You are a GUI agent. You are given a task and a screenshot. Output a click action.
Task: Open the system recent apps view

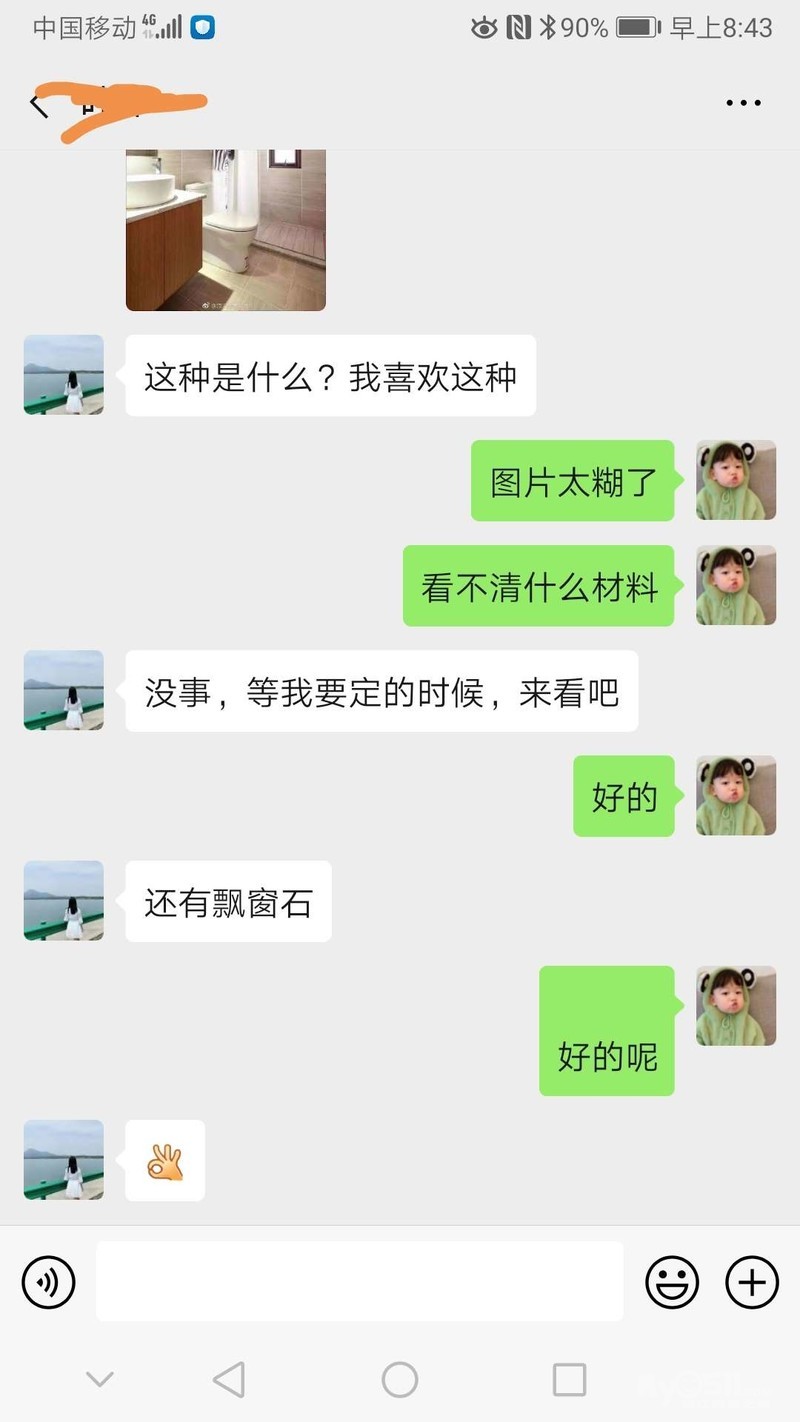point(569,1380)
